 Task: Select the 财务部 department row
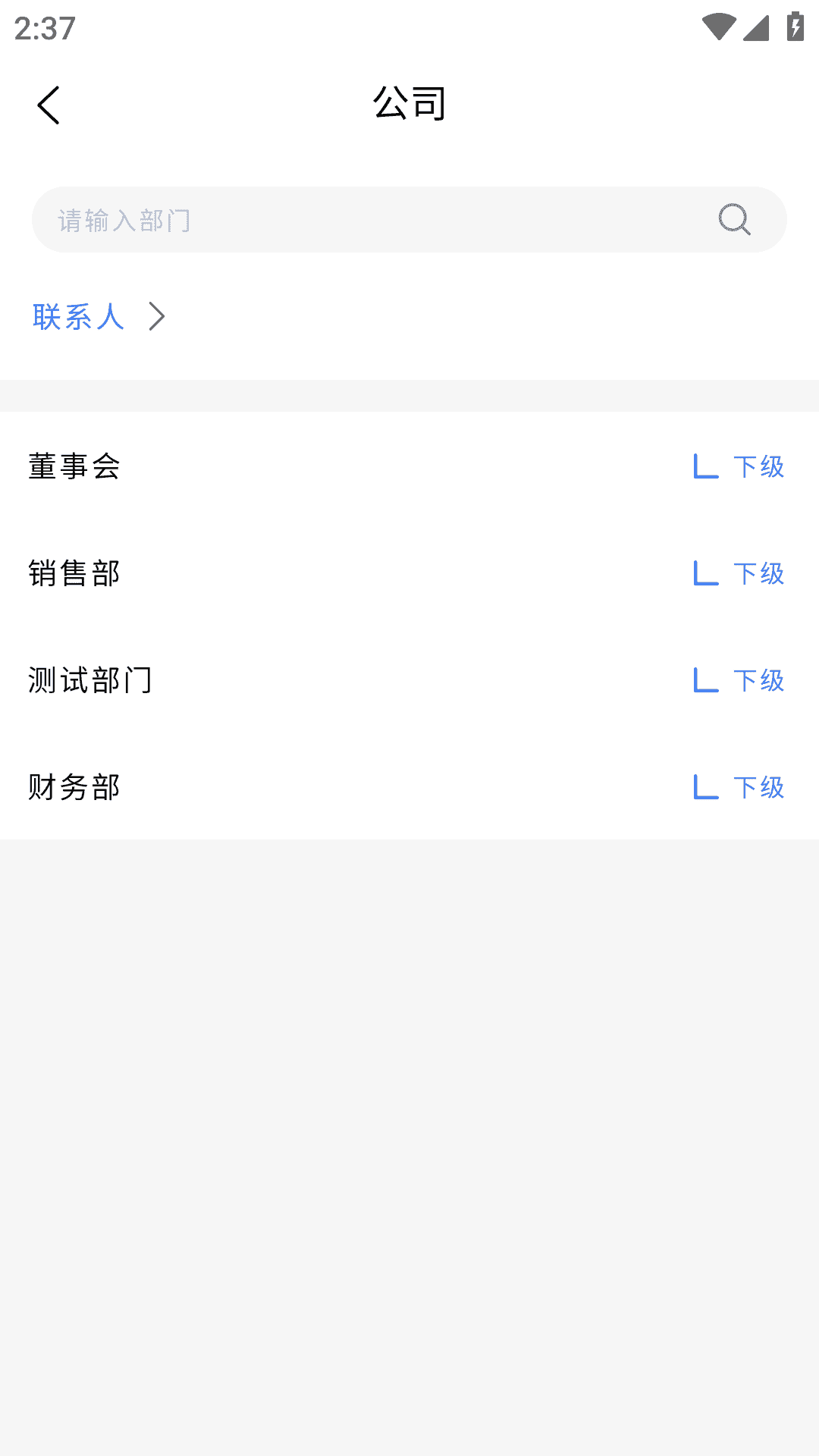point(74,787)
